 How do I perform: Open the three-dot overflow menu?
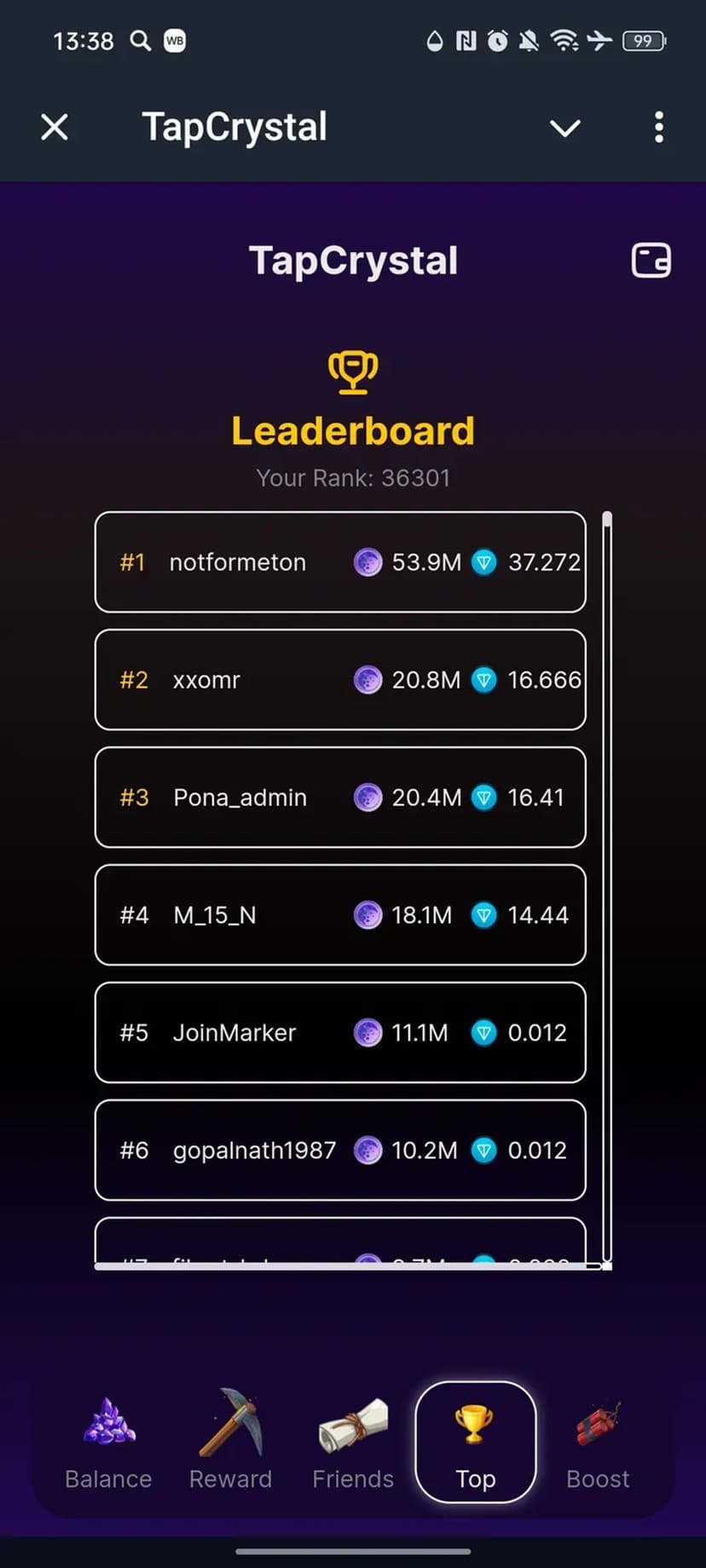[658, 128]
